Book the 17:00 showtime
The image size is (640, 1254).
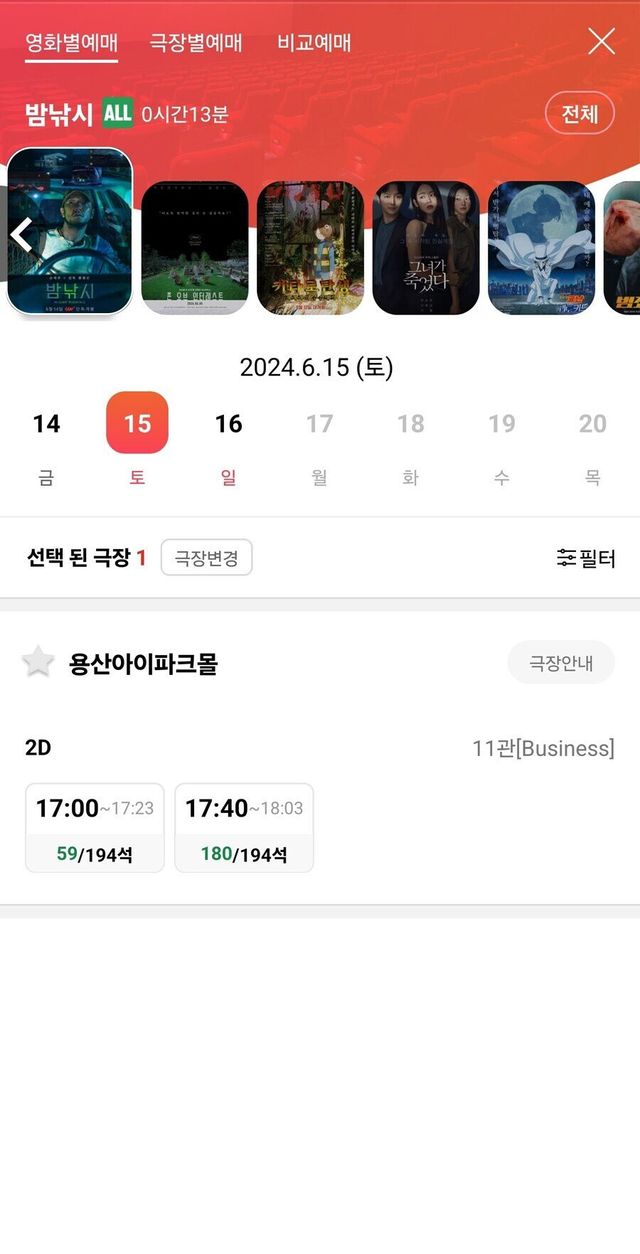pyautogui.click(x=95, y=827)
